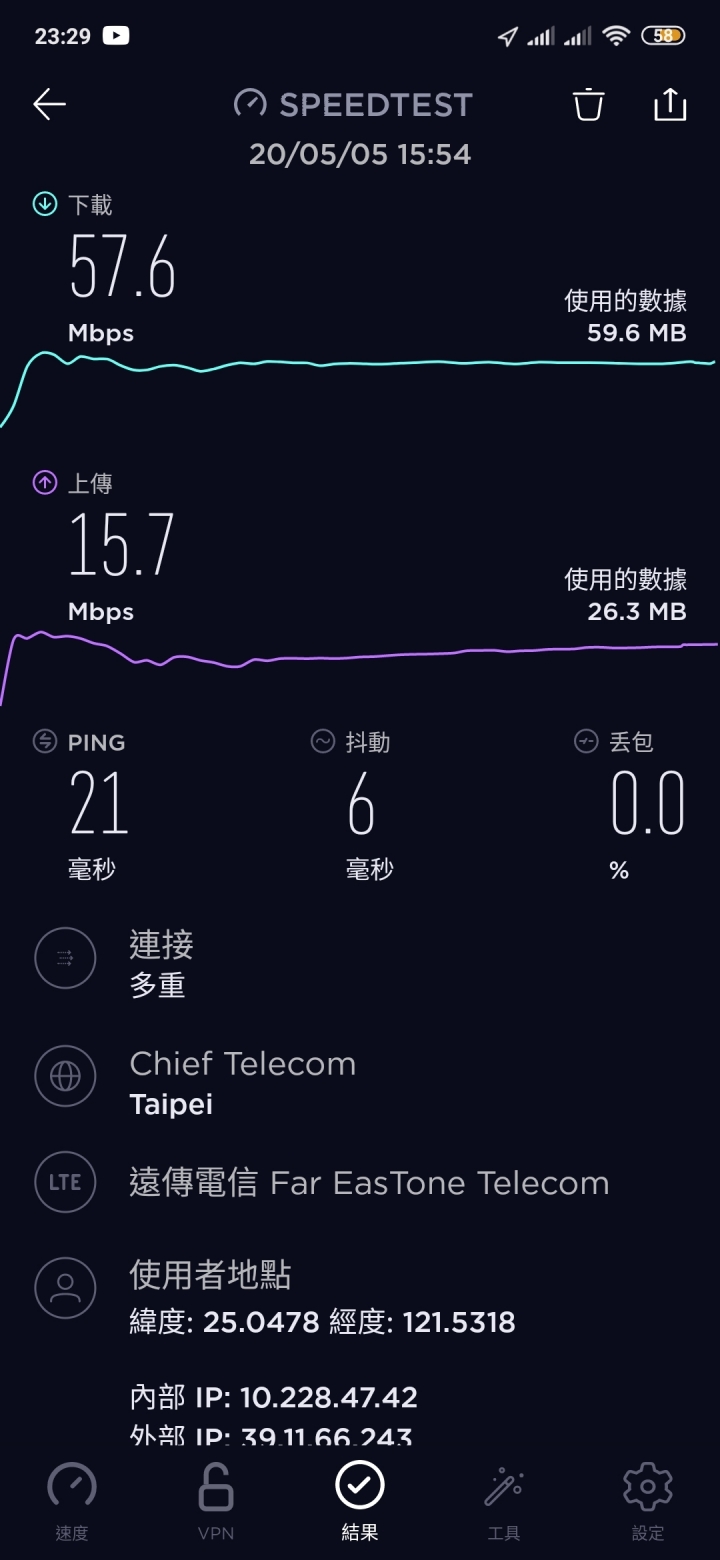
Task: Delete this speed test result
Action: pyautogui.click(x=589, y=104)
